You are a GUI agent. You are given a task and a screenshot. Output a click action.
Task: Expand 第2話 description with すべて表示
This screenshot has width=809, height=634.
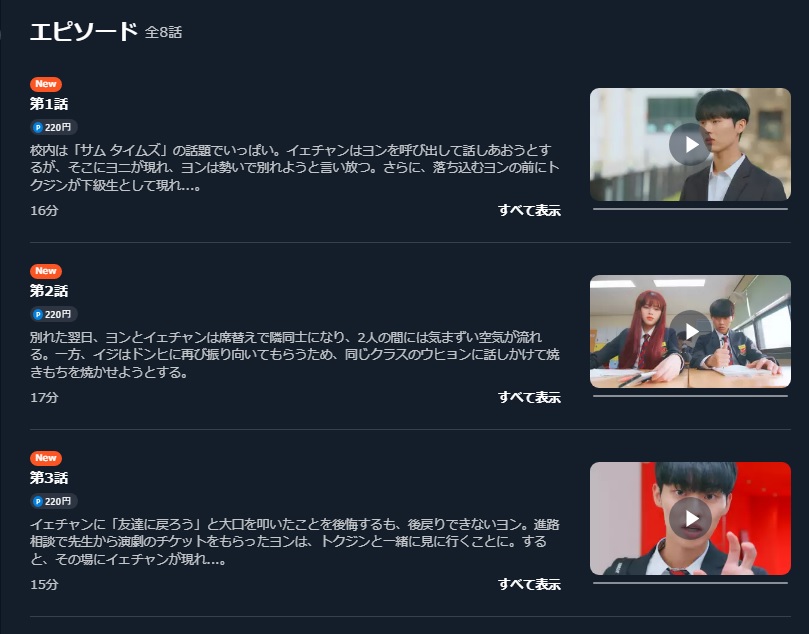(529, 397)
